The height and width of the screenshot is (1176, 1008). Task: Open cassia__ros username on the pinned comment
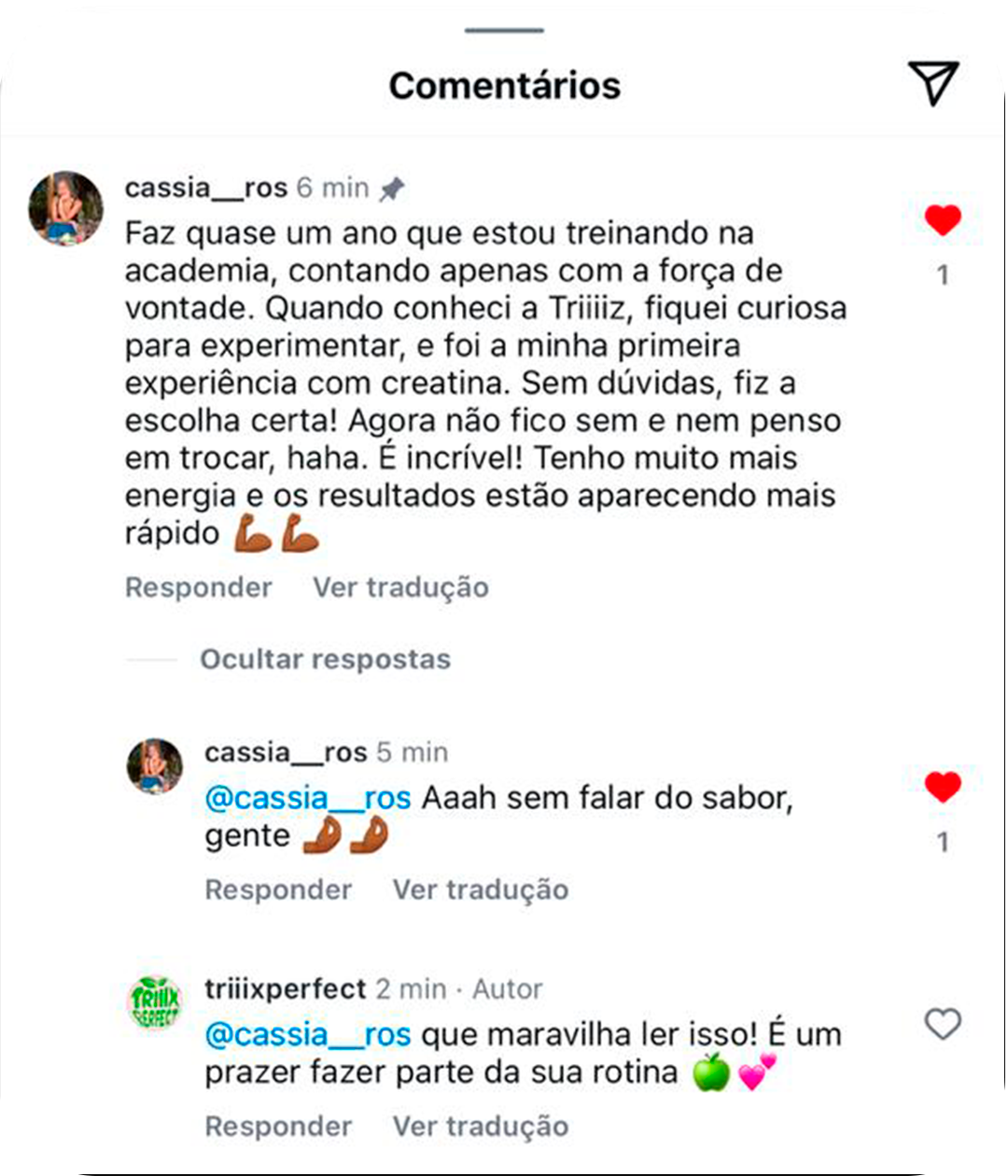point(206,188)
